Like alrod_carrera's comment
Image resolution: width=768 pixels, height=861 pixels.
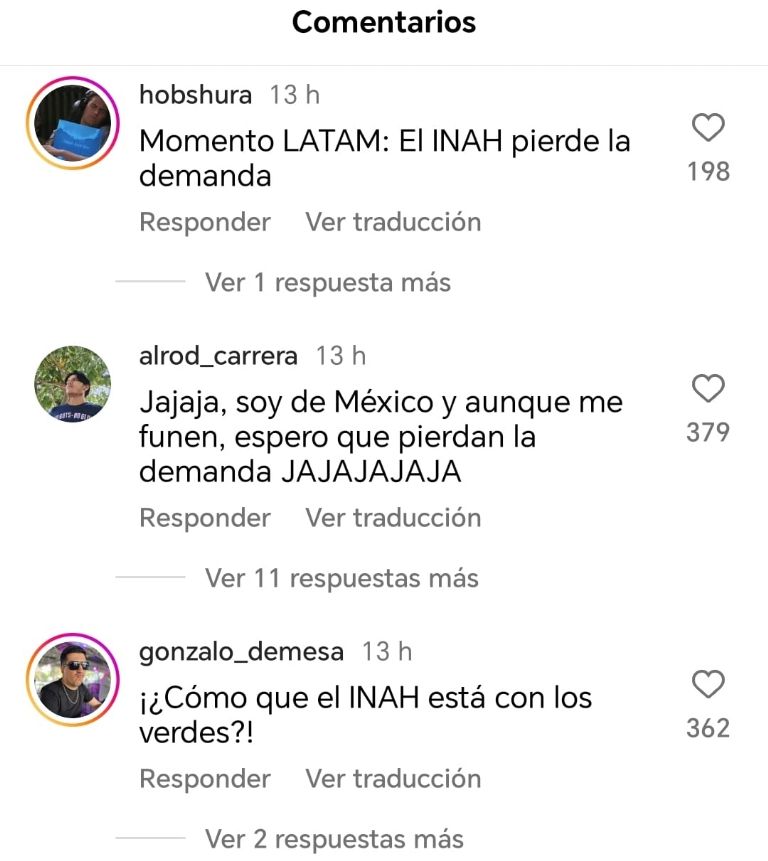708,388
